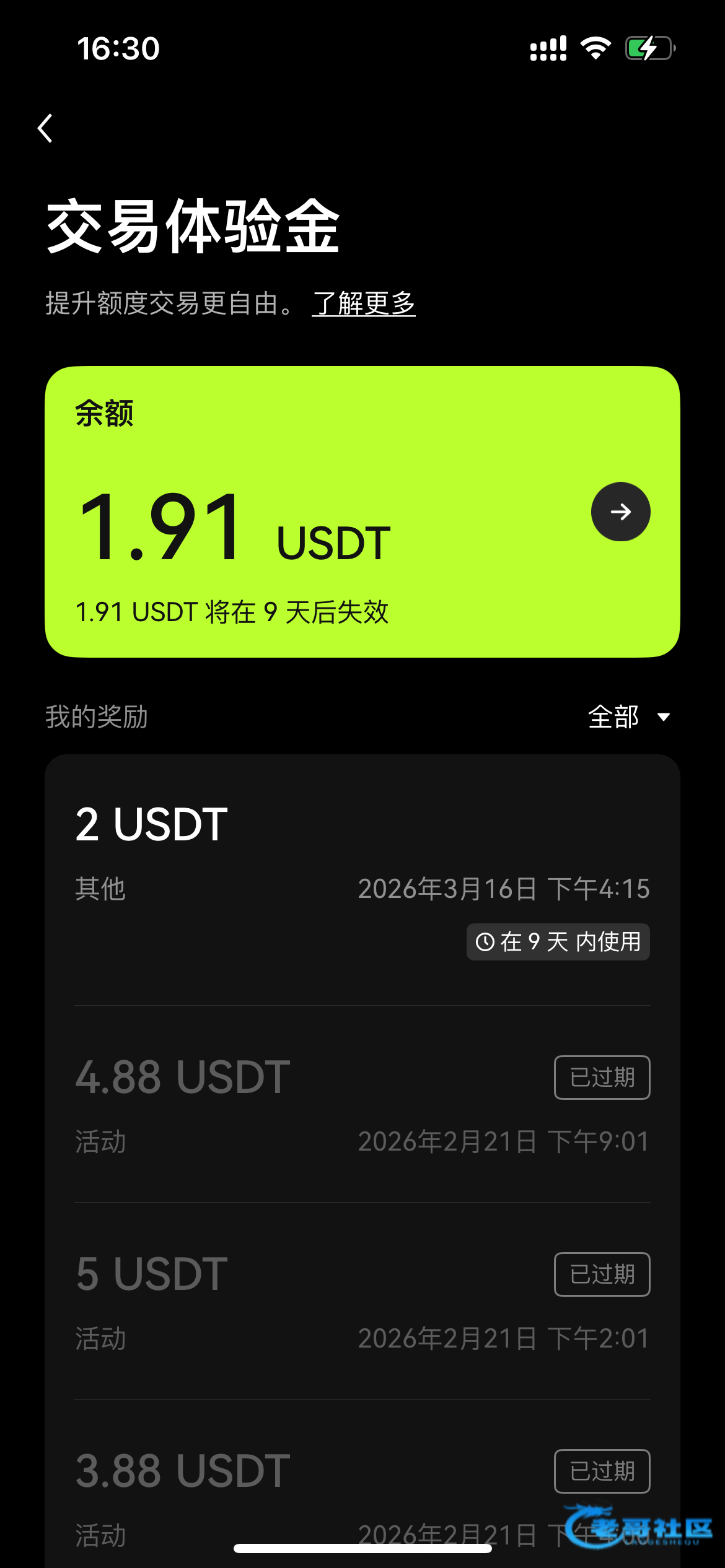Open the 了解更多 link

click(x=364, y=303)
